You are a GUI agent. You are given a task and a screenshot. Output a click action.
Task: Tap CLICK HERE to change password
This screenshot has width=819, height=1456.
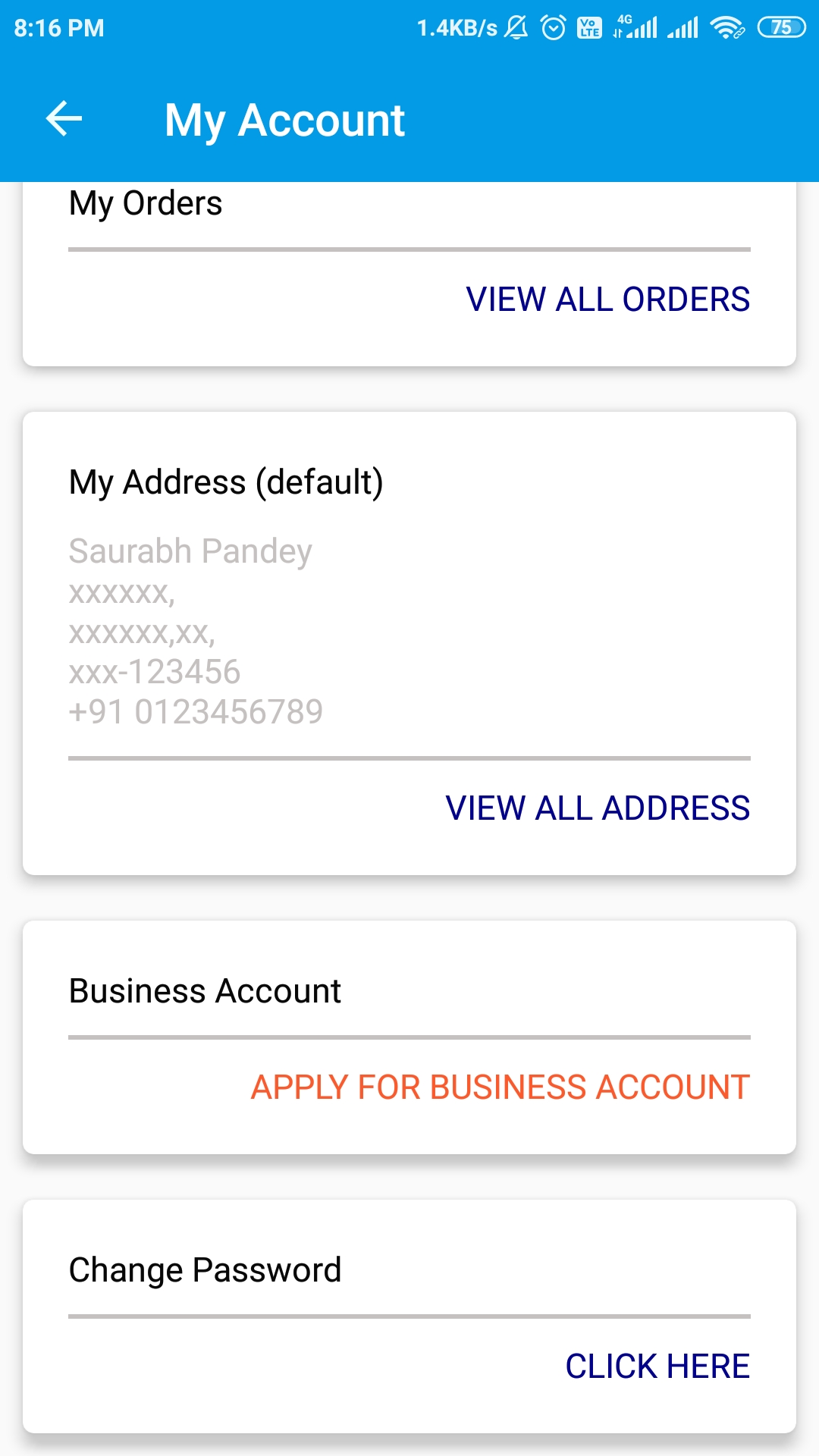tap(657, 1367)
